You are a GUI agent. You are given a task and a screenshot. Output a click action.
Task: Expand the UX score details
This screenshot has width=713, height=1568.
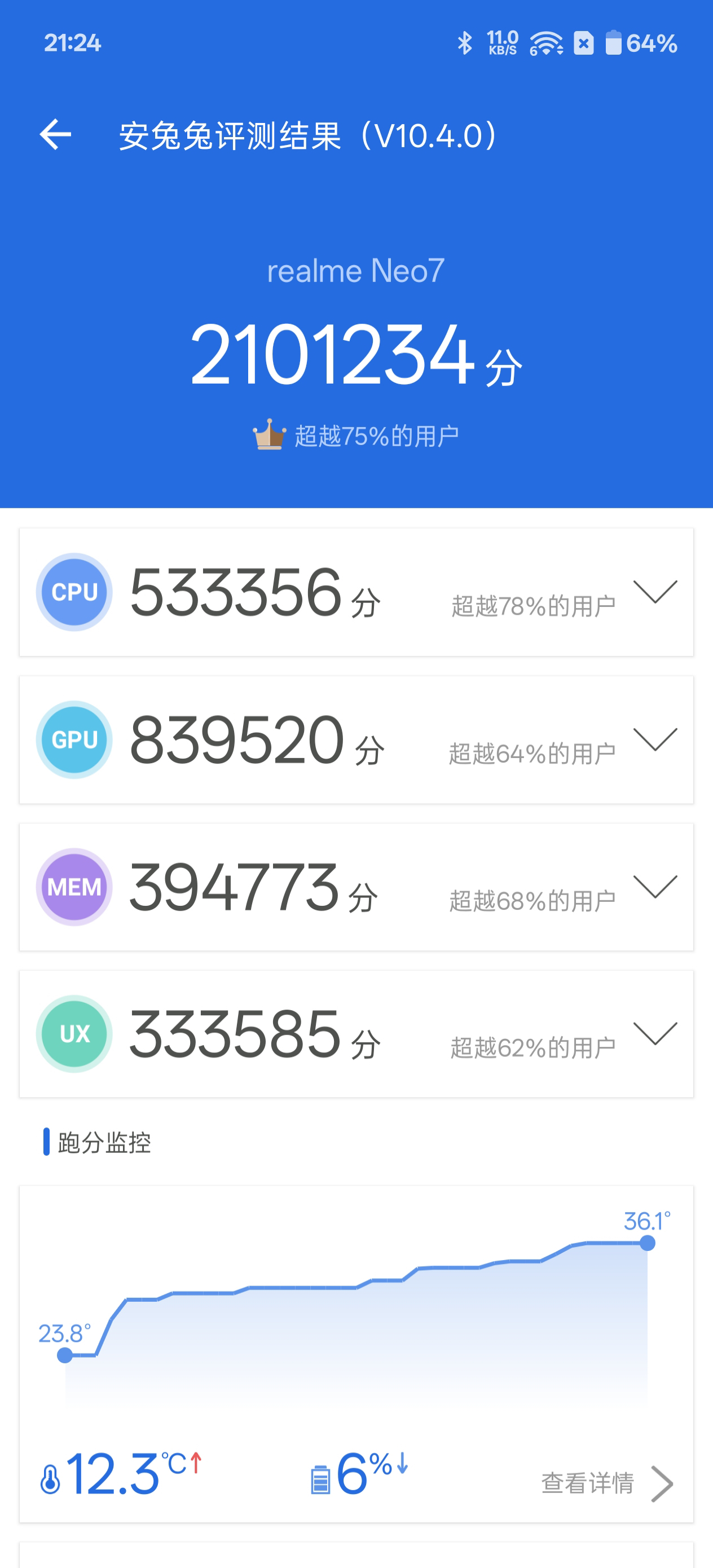pos(655,1033)
